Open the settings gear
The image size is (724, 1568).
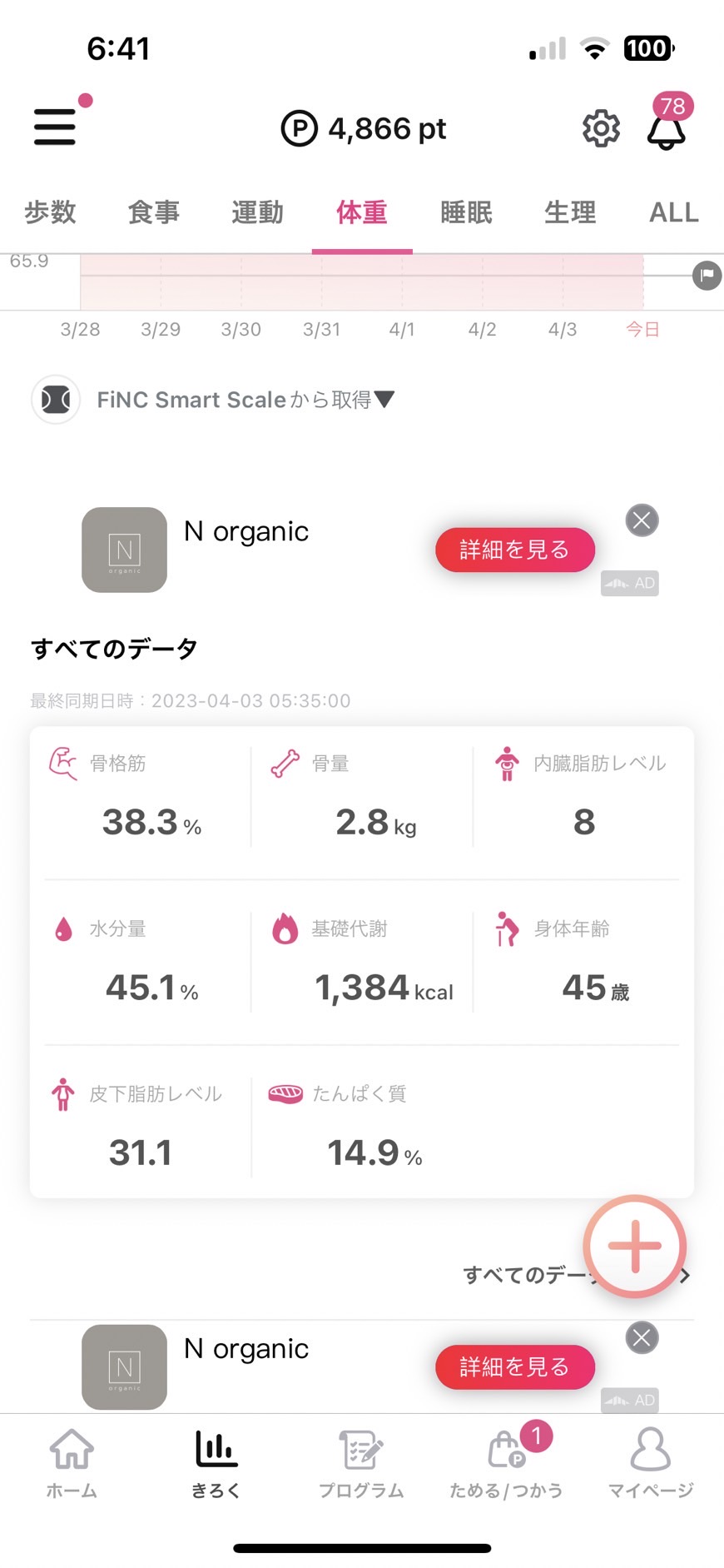click(601, 128)
